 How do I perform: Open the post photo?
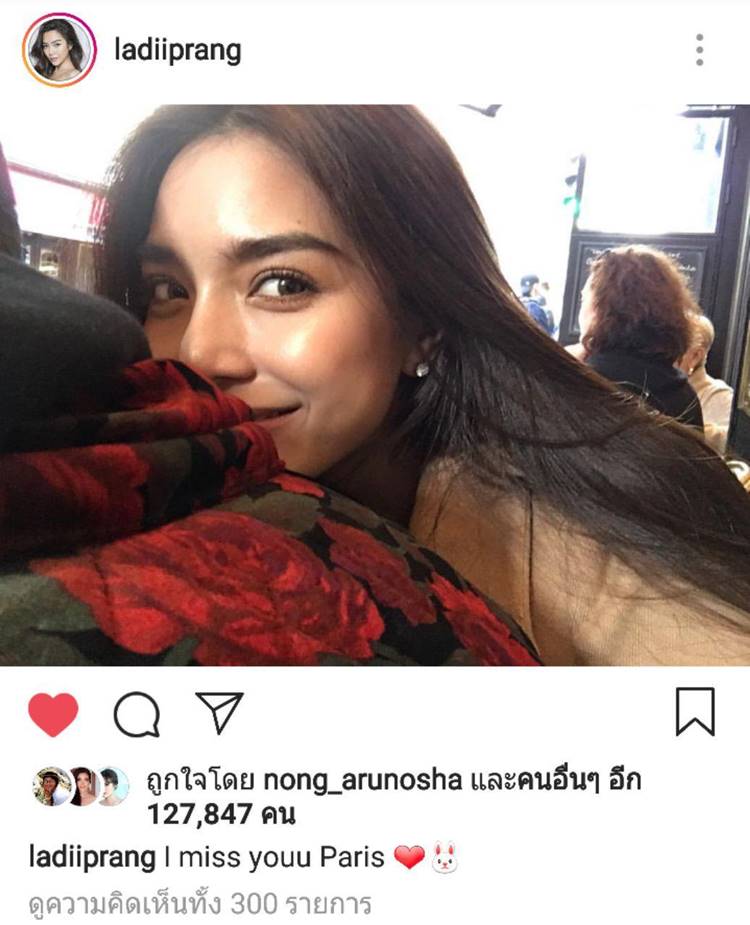coord(375,385)
